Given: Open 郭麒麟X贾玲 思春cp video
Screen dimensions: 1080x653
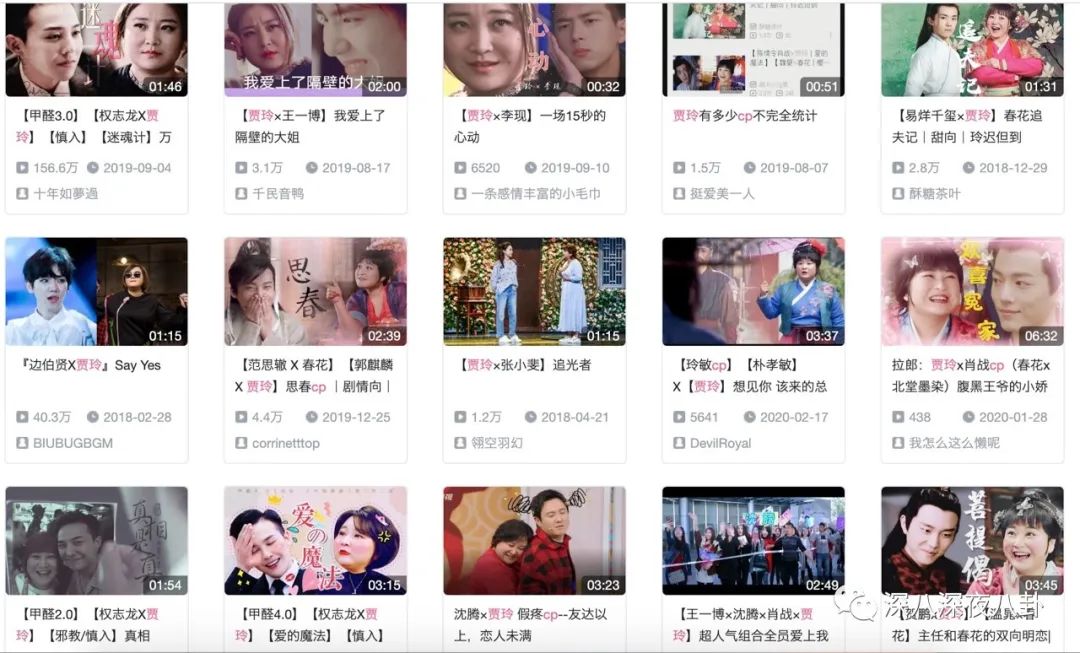Looking at the screenshot, I should [x=315, y=291].
